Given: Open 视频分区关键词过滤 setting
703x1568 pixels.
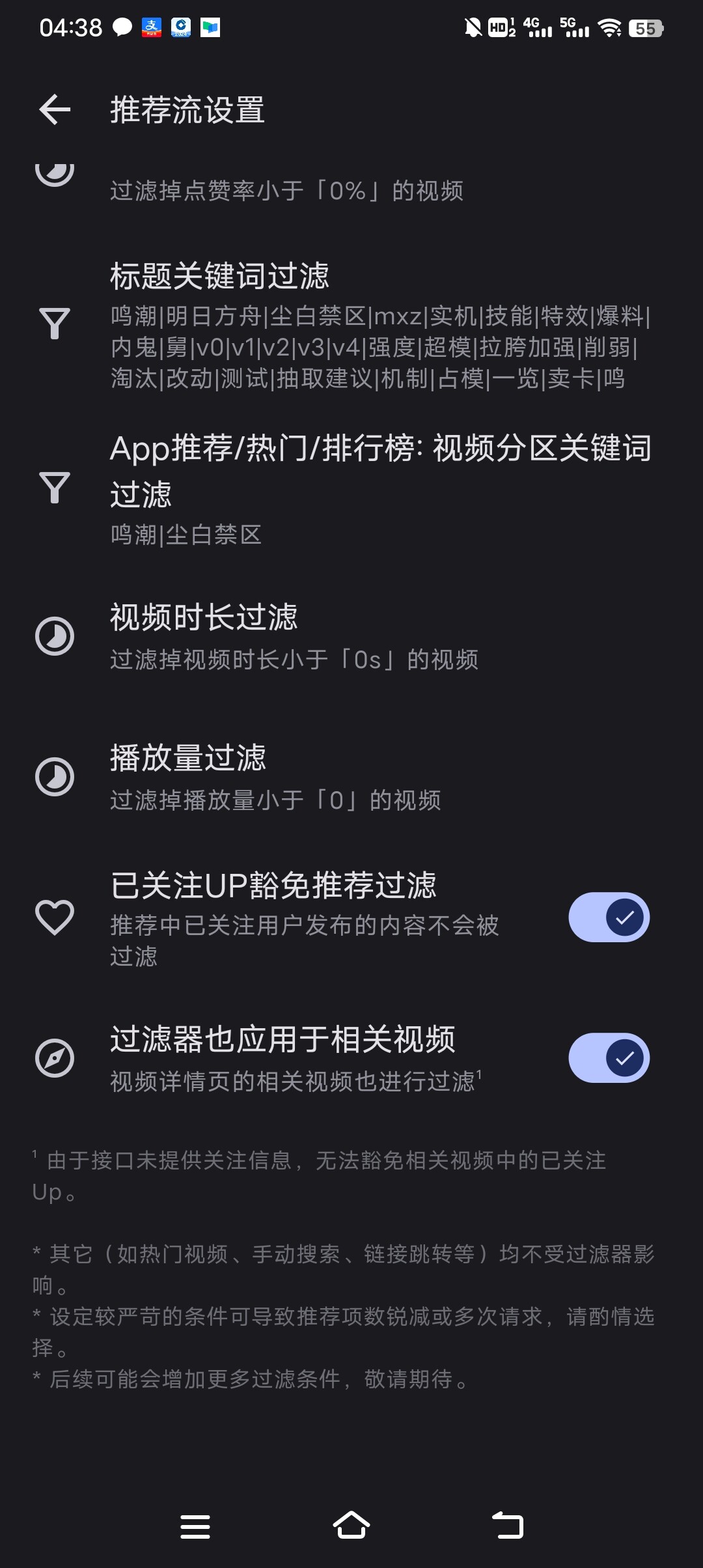Looking at the screenshot, I should click(351, 490).
